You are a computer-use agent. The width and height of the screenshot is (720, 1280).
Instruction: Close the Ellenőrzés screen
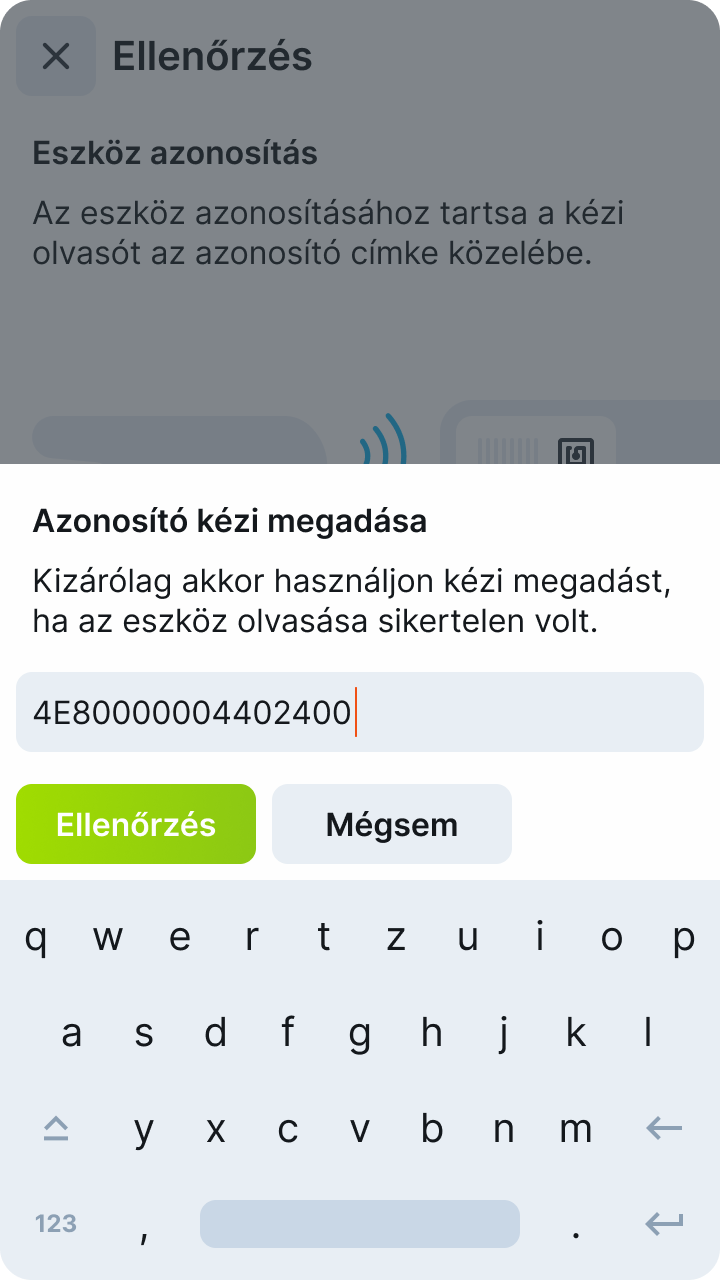pos(56,56)
